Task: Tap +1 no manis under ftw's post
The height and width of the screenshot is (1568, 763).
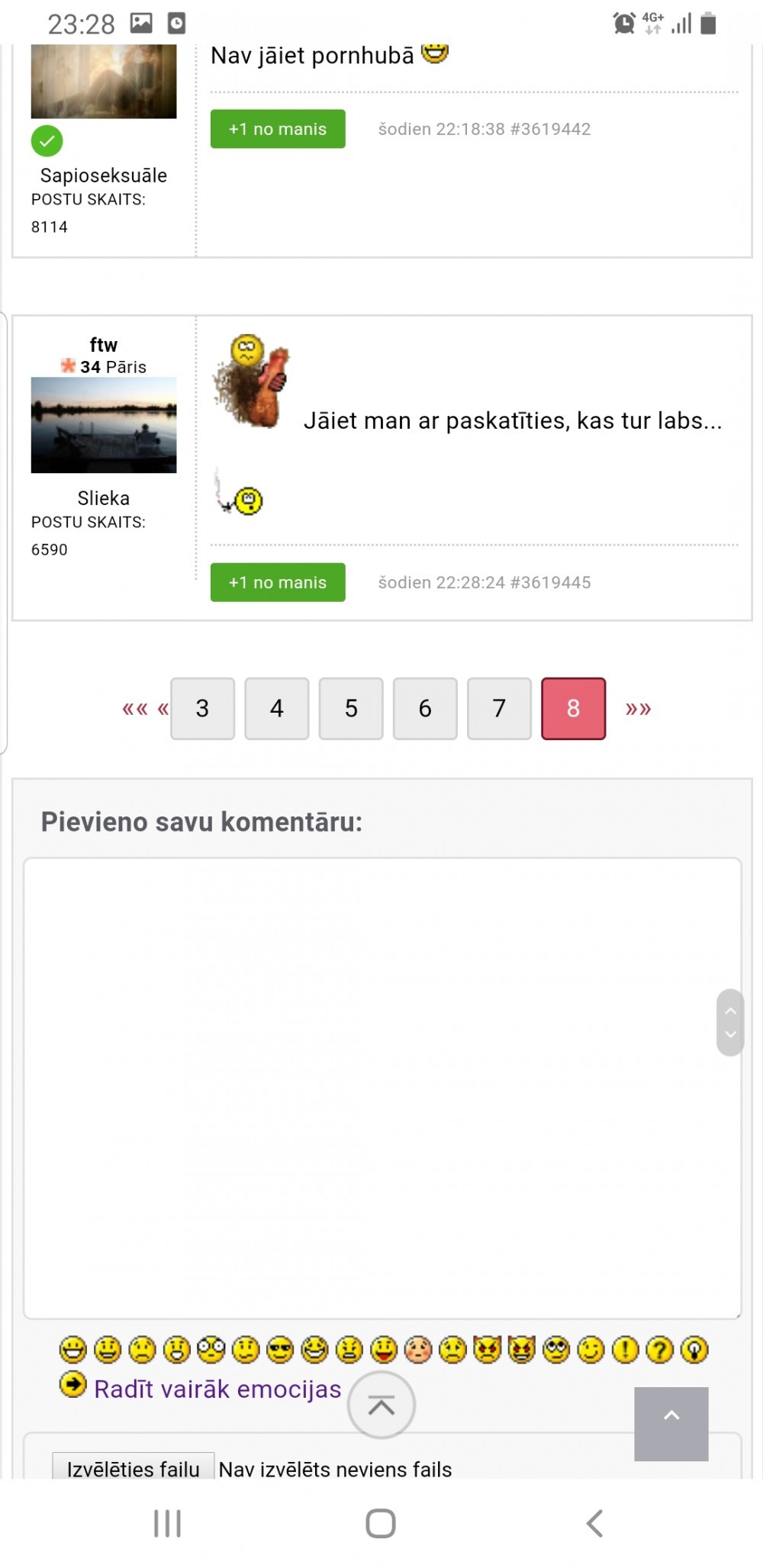Action: (277, 582)
